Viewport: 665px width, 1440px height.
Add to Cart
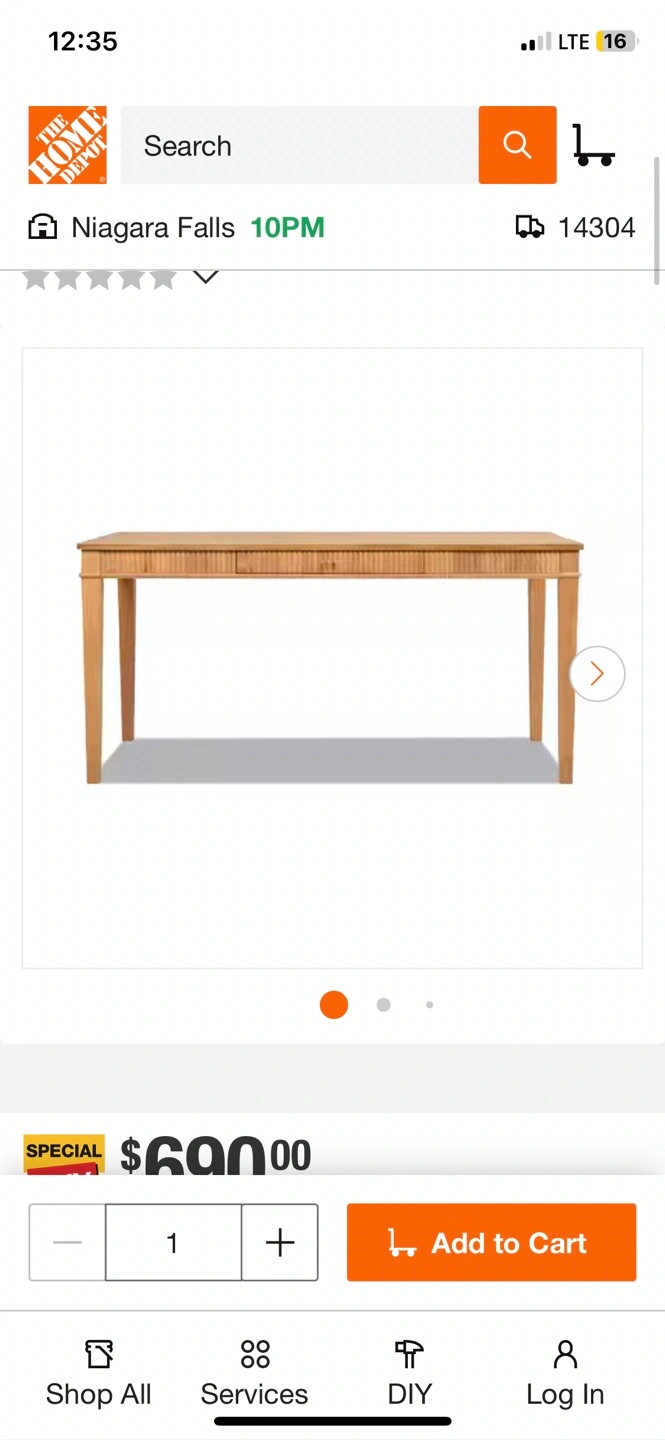[491, 1242]
